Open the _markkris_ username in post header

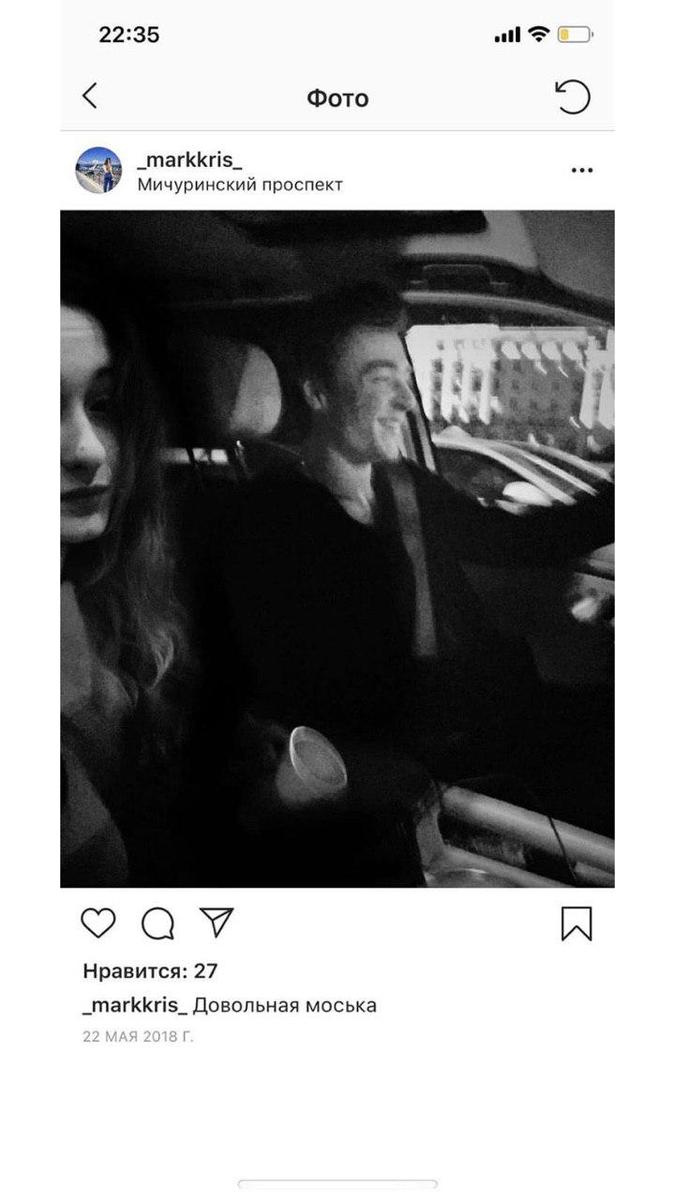point(189,160)
